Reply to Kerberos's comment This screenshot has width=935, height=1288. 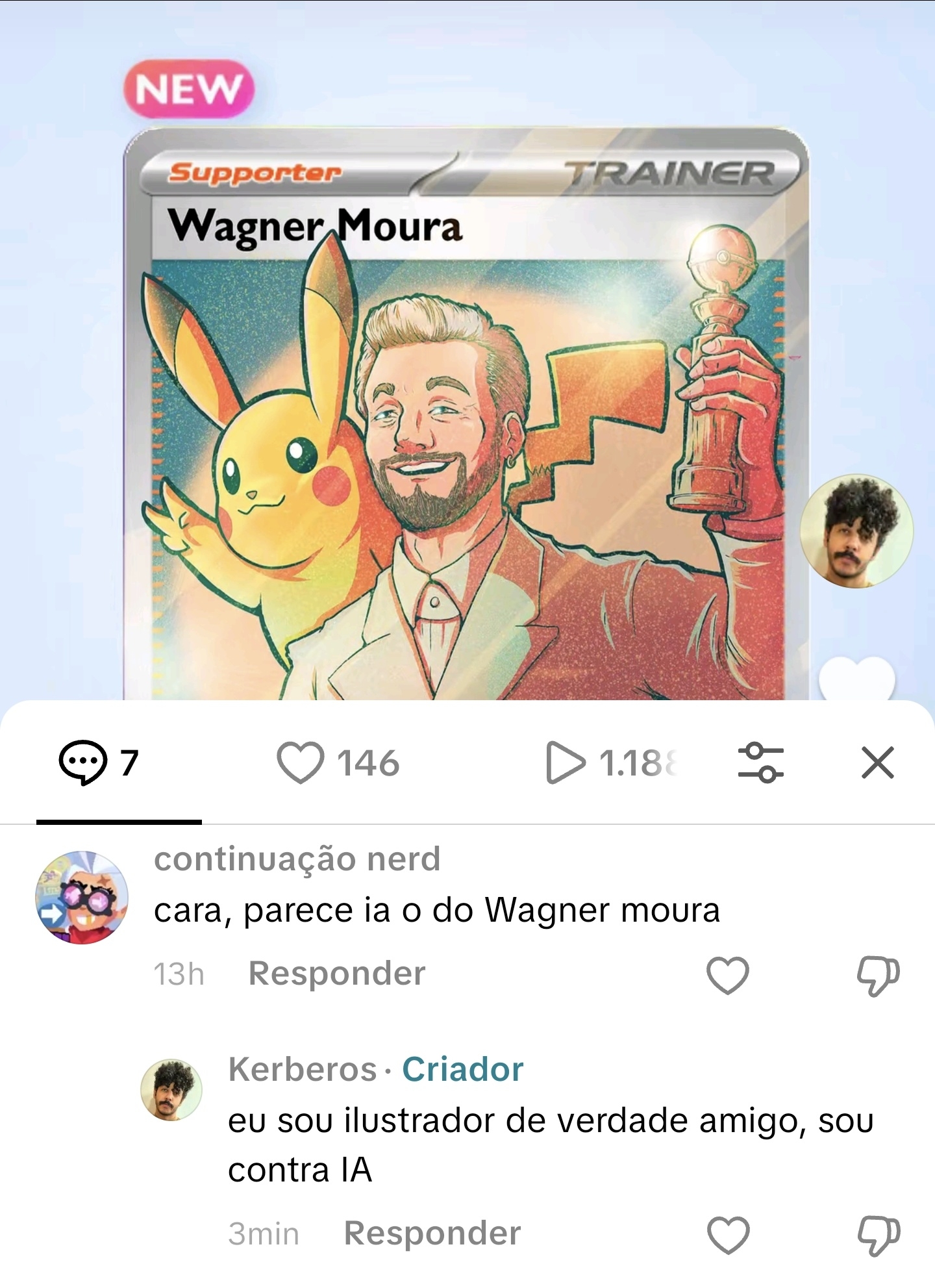pyautogui.click(x=432, y=1233)
